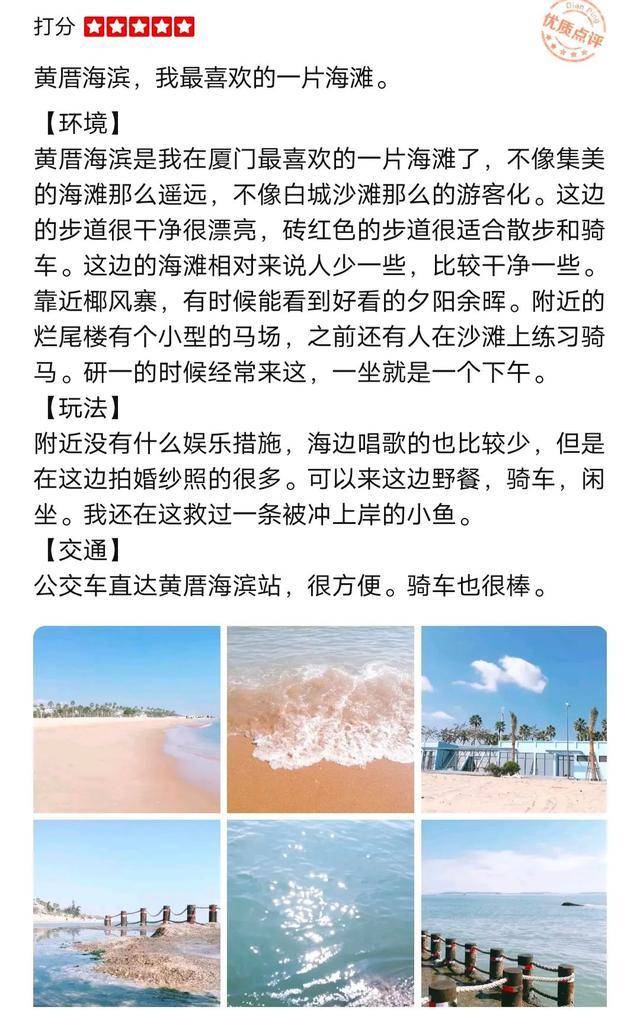The image size is (640, 1010).
Task: View the sea with striped posts photo
Action: coord(513,912)
